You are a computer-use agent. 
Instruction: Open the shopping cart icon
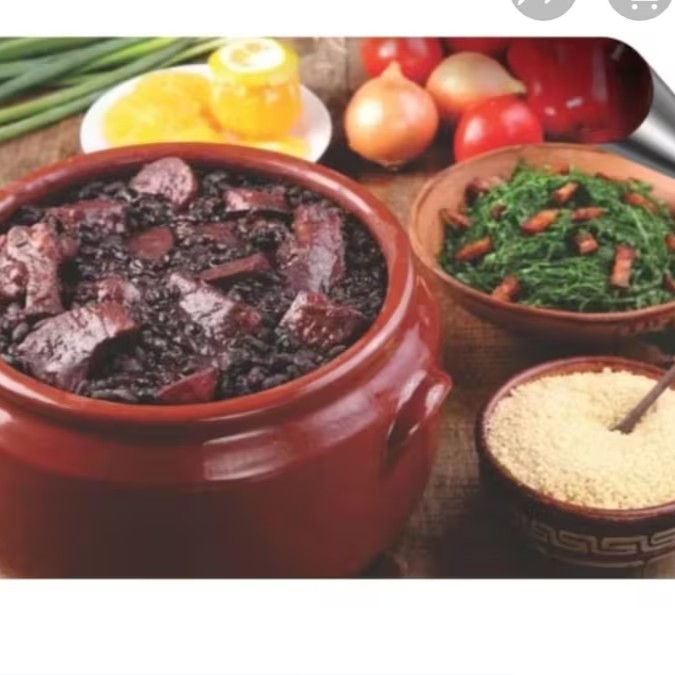click(x=641, y=7)
